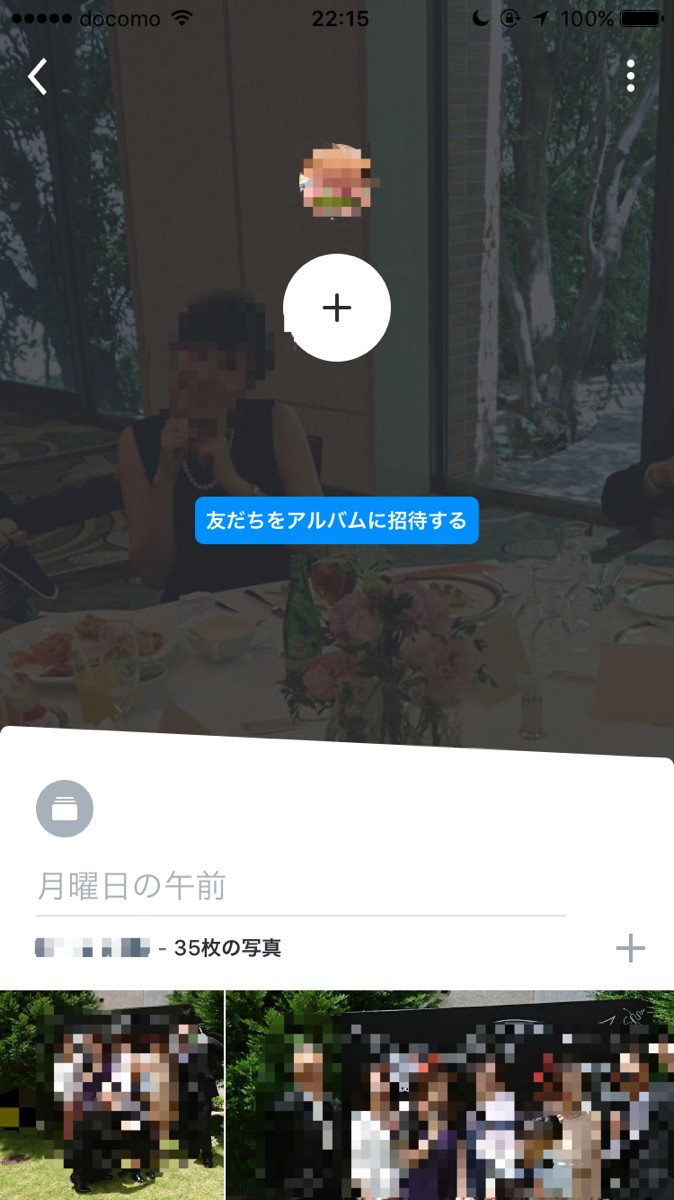Go back using the top-left arrow

pyautogui.click(x=38, y=77)
